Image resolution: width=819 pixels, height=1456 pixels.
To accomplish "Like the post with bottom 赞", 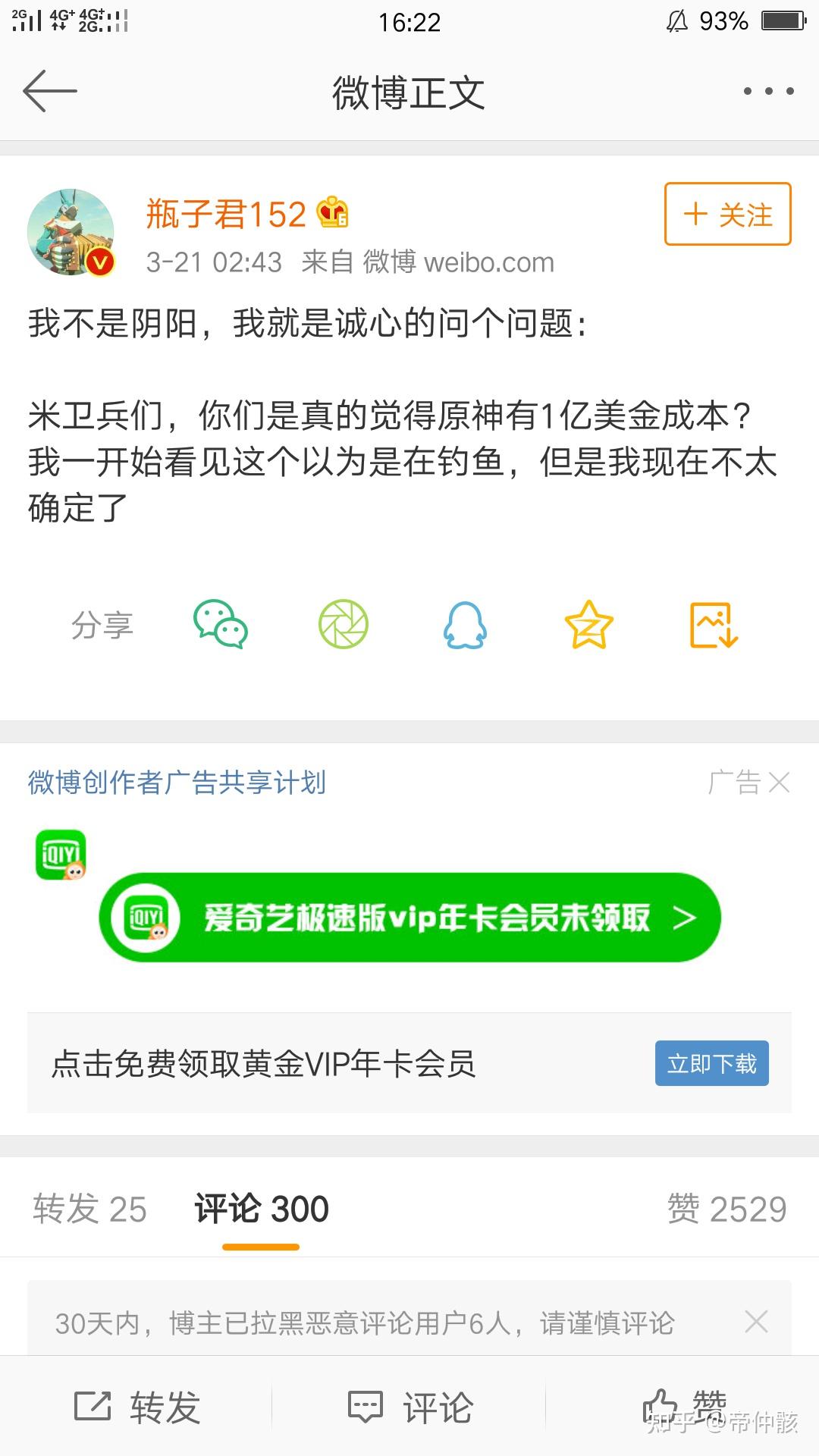I will pyautogui.click(x=682, y=1406).
